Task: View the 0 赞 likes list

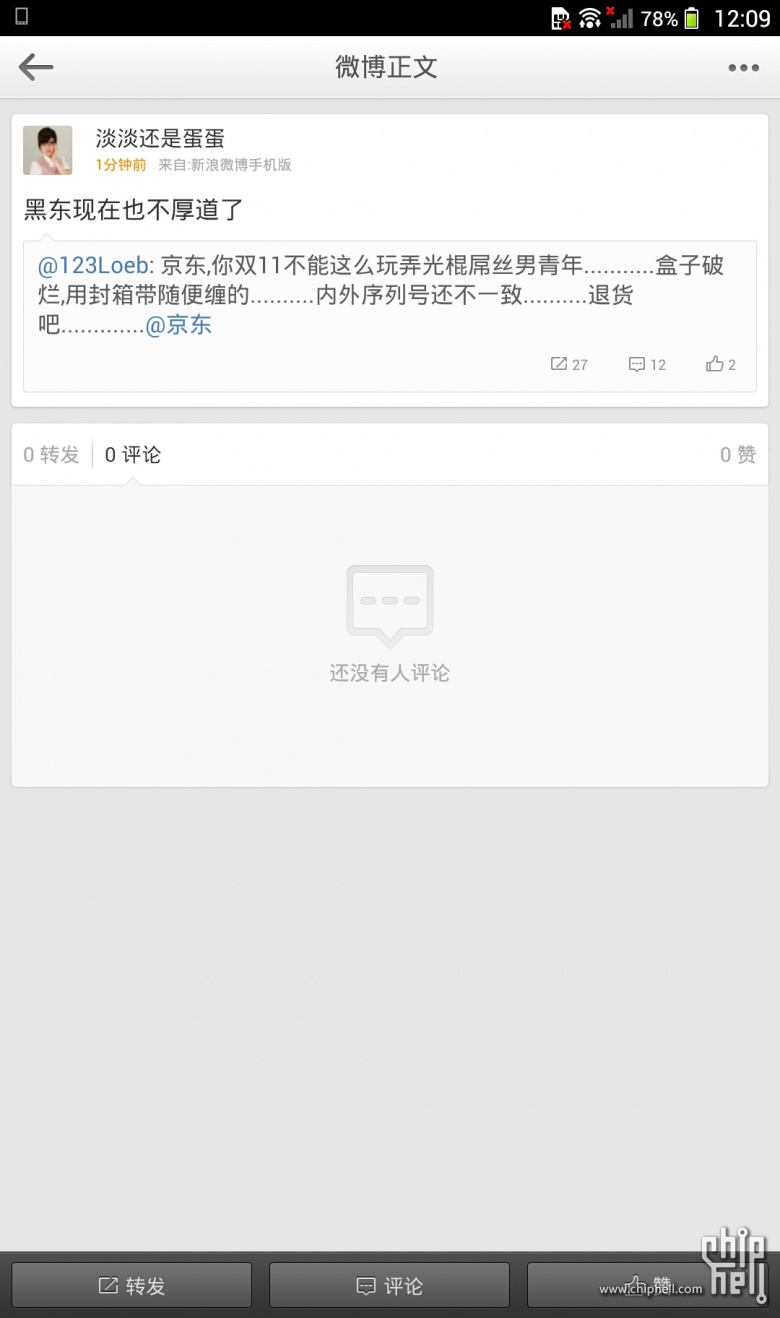Action: 738,455
